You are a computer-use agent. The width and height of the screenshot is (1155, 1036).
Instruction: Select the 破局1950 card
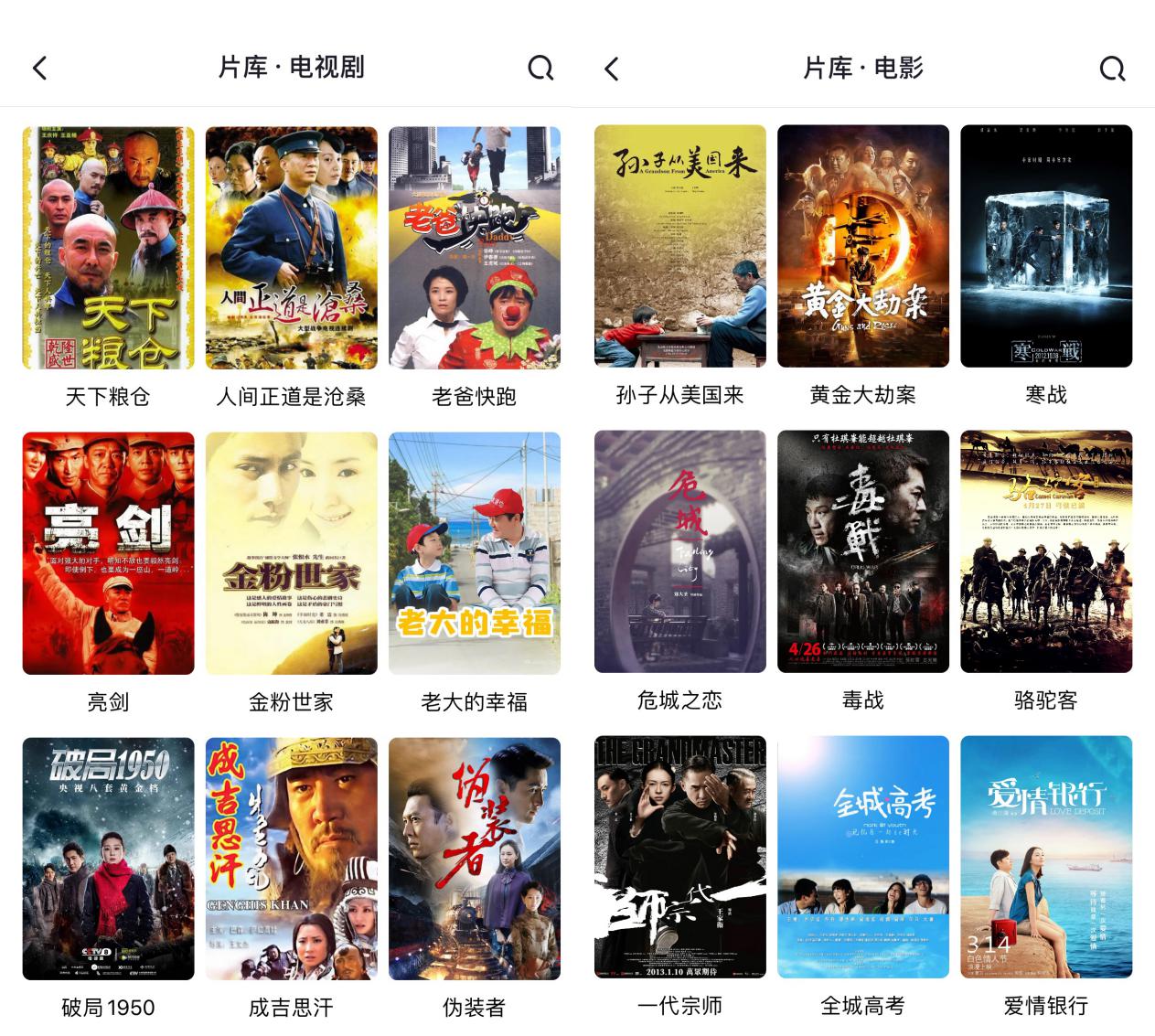[108, 859]
